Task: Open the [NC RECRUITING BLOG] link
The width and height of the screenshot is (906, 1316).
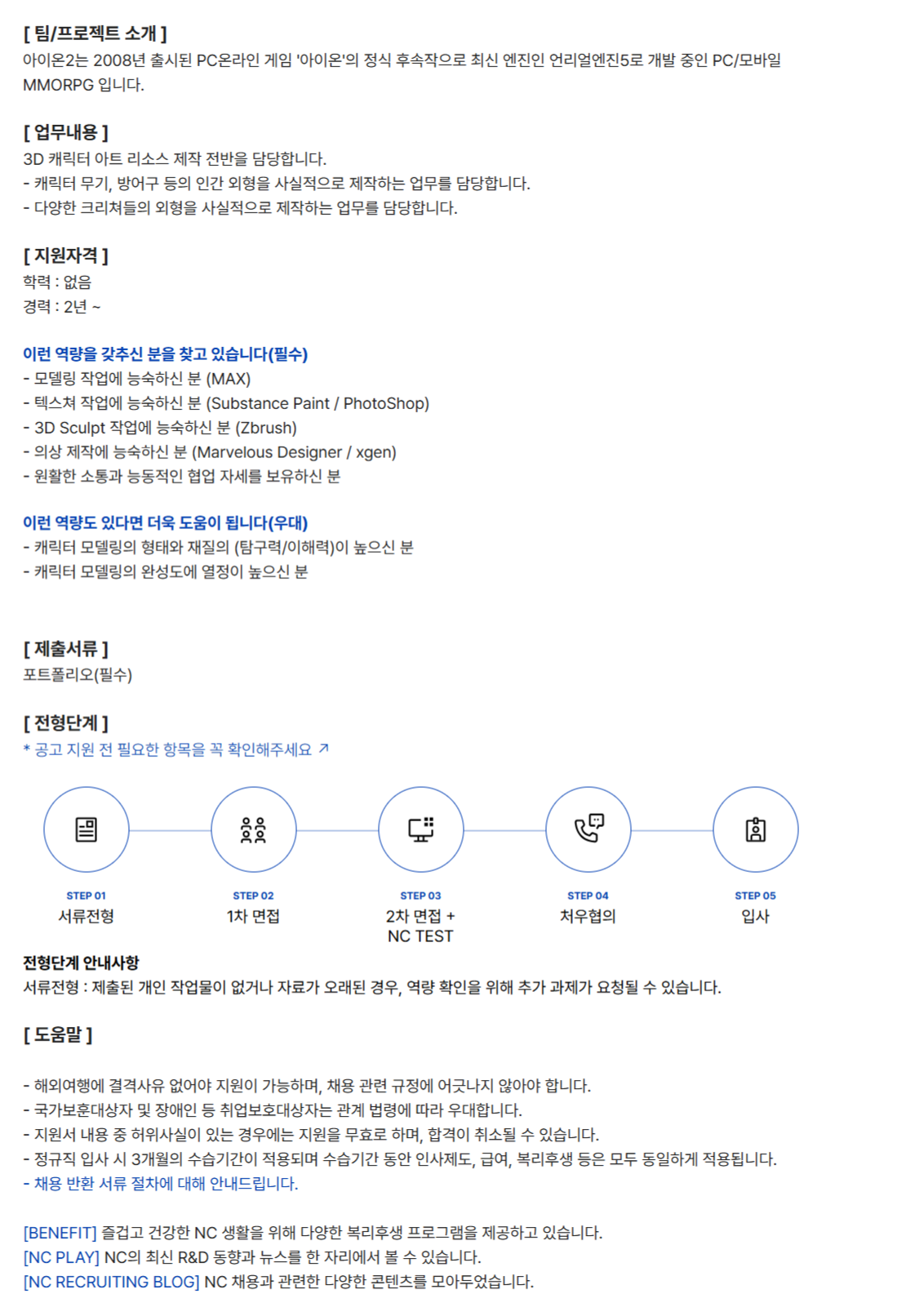Action: pyautogui.click(x=111, y=1282)
